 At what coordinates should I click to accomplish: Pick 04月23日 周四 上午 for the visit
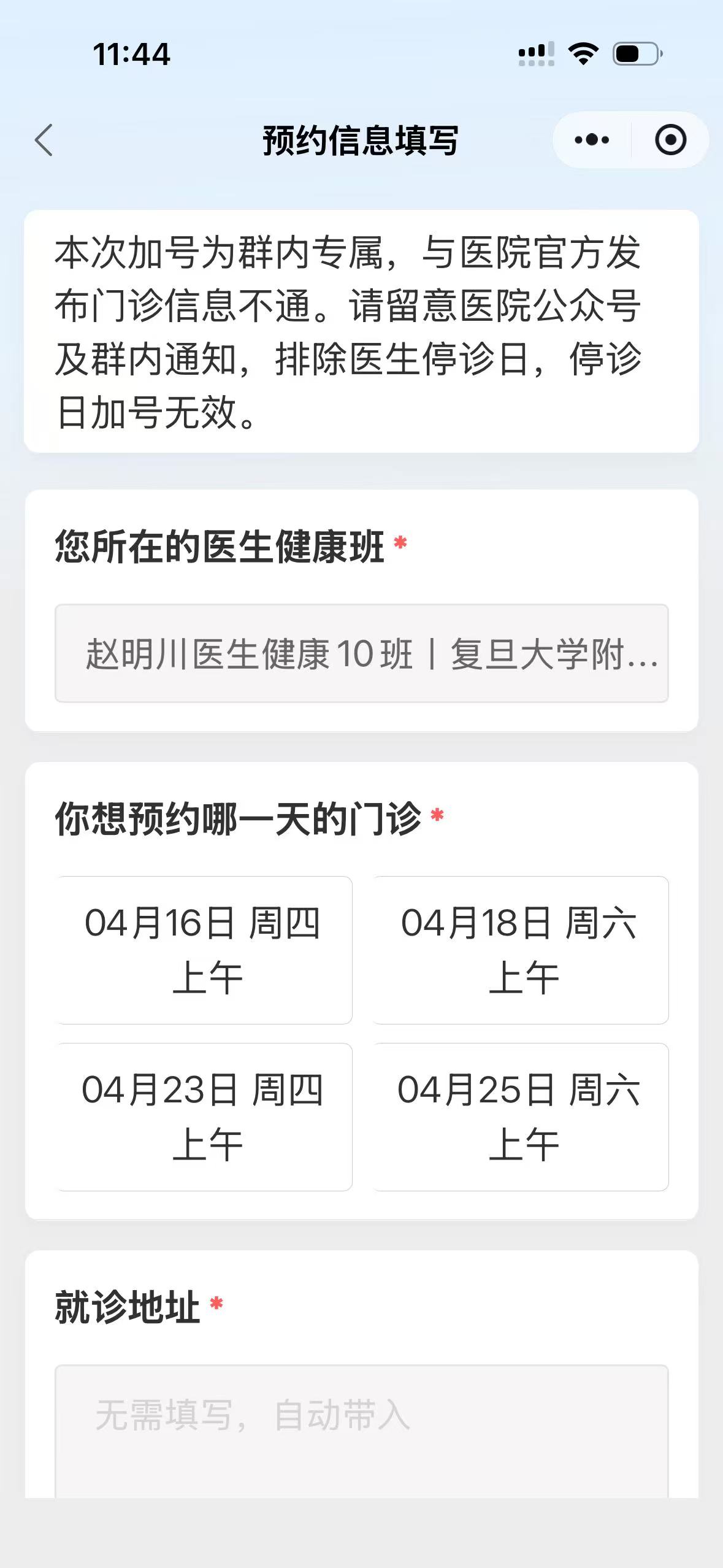[204, 1116]
